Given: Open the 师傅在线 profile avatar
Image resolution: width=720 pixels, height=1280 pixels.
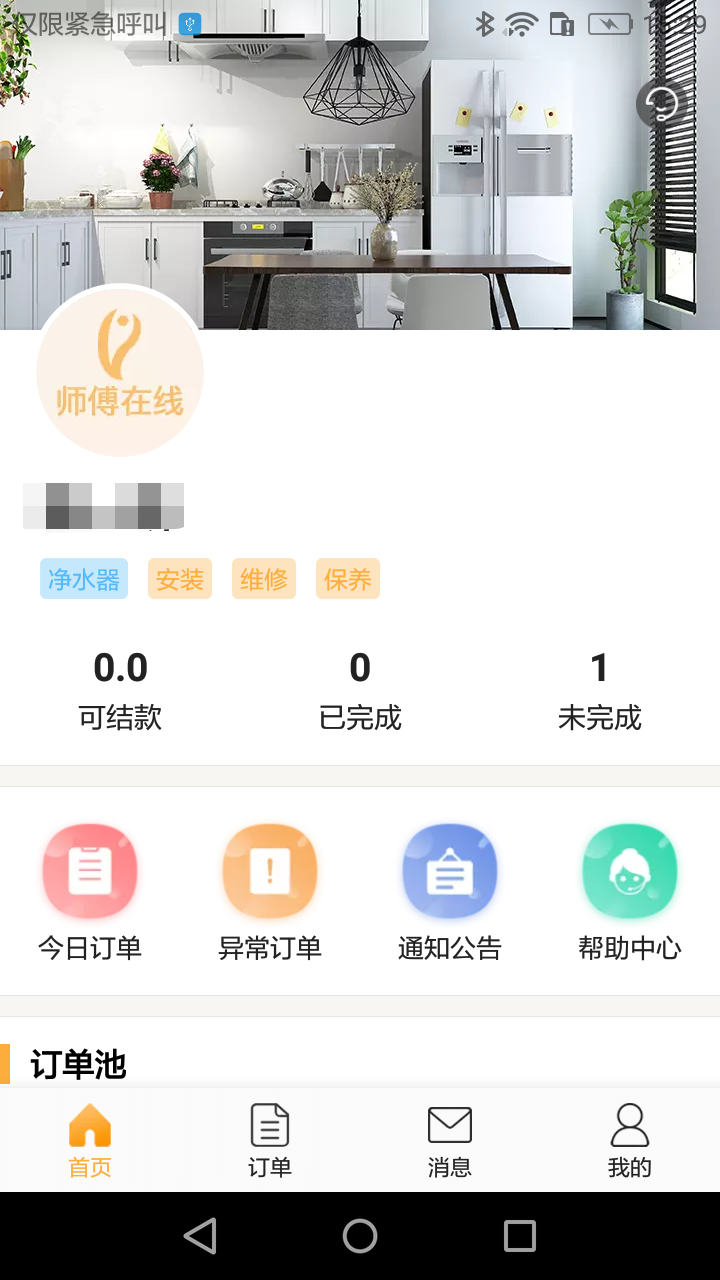Looking at the screenshot, I should [x=120, y=372].
